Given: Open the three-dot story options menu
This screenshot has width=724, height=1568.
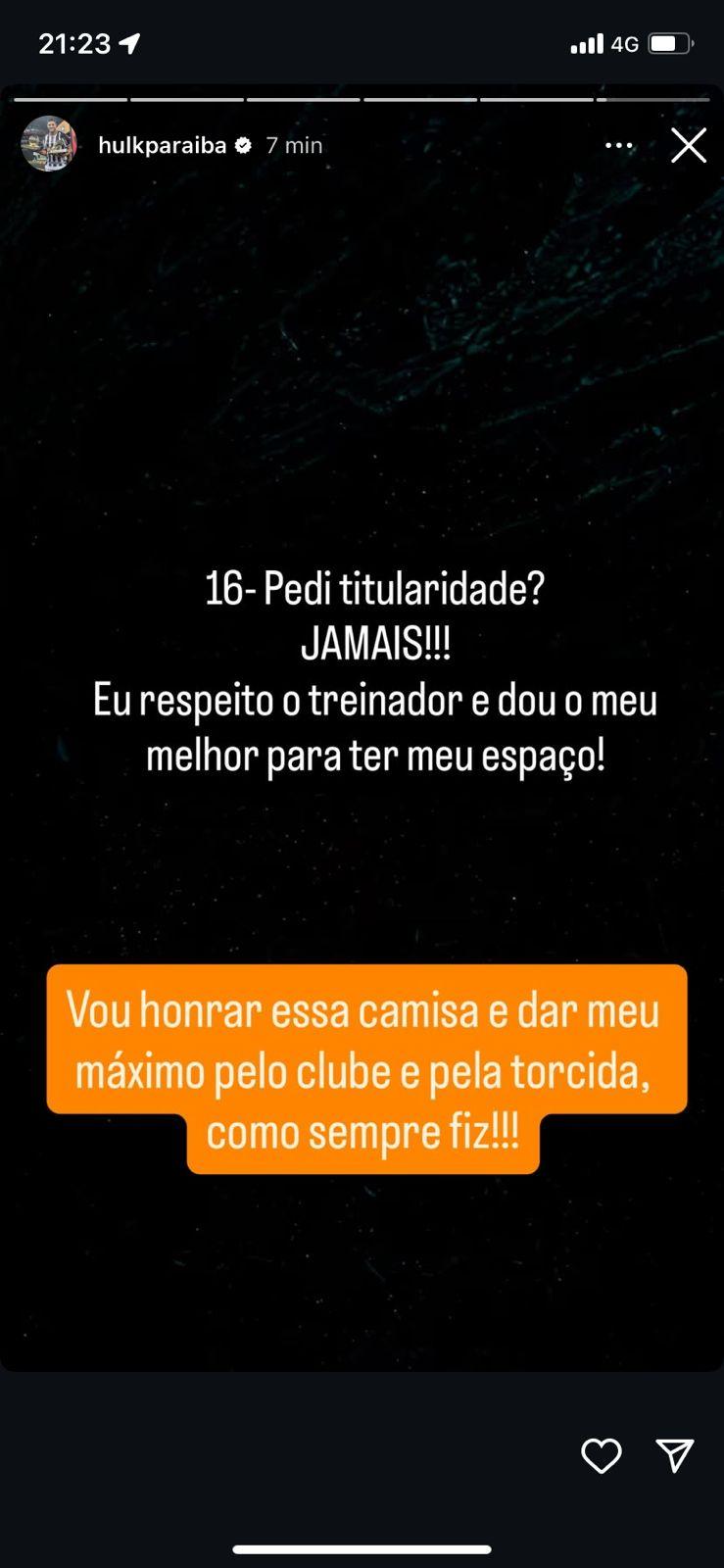Looking at the screenshot, I should click(x=620, y=144).
